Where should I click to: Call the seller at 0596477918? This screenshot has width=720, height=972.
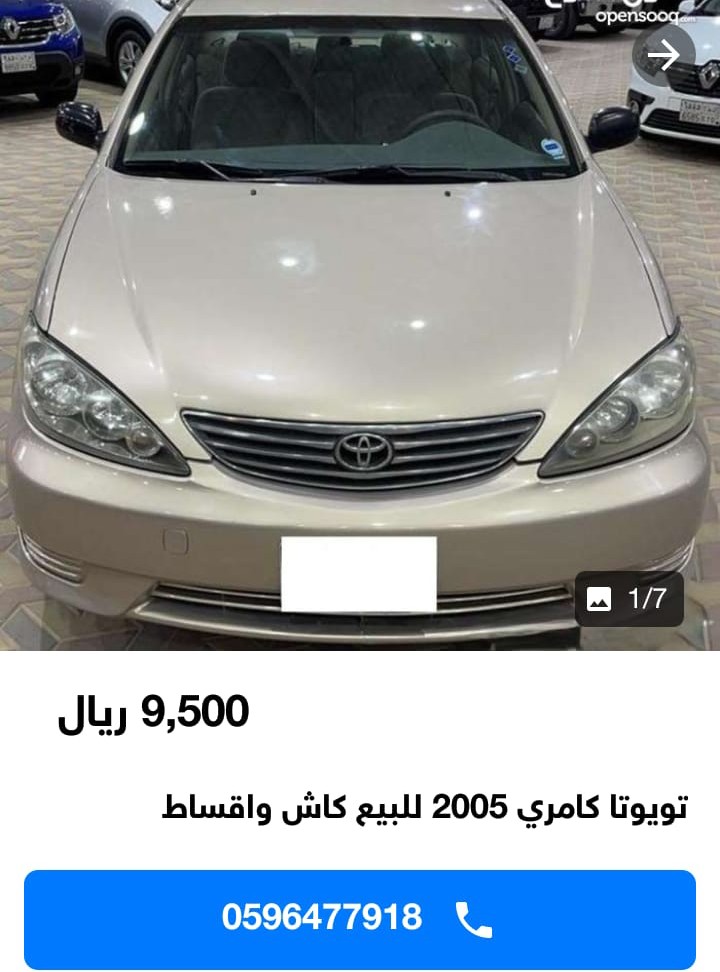coord(359,918)
